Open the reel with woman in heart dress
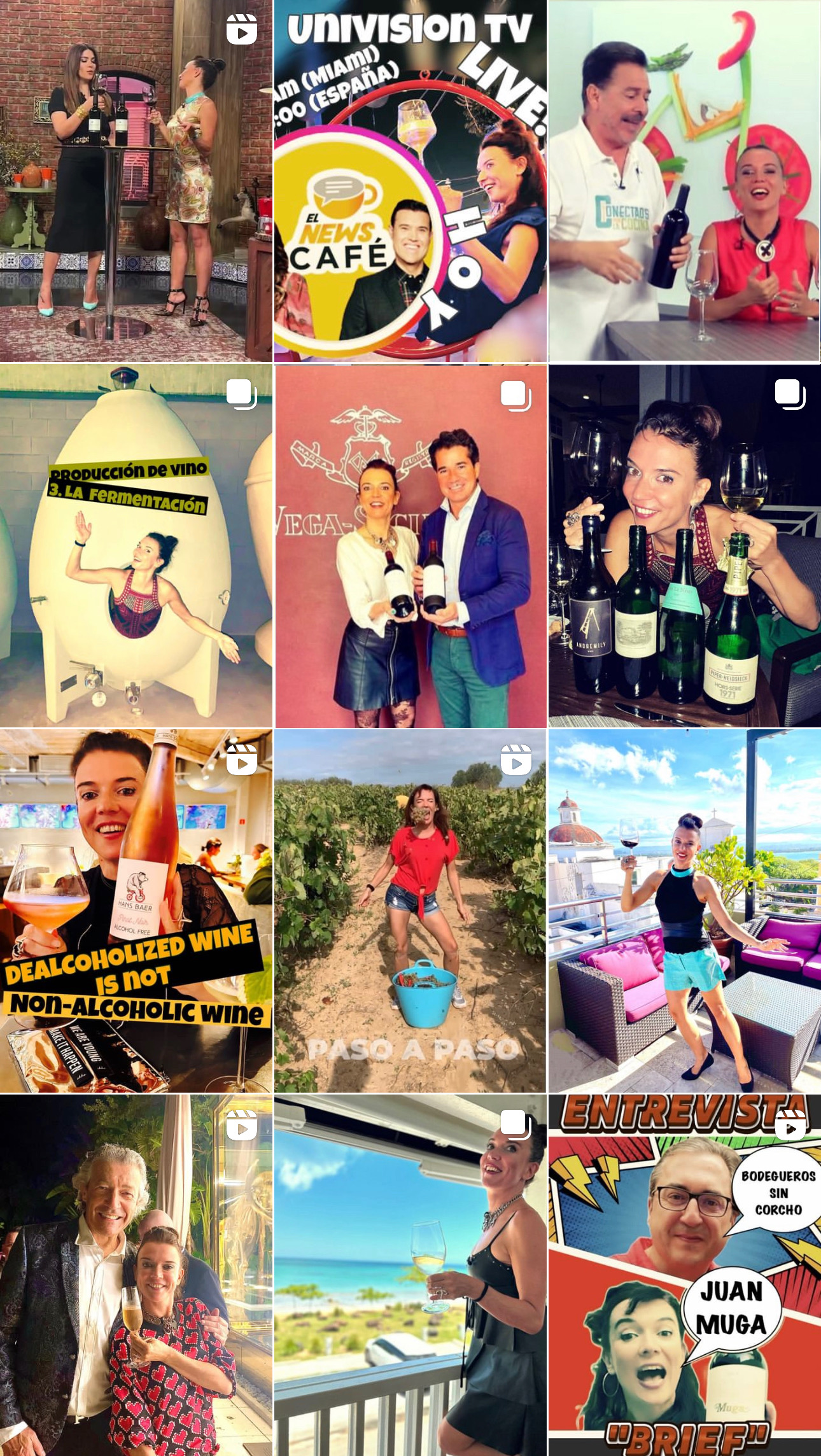The width and height of the screenshot is (821, 1456). (136, 1275)
